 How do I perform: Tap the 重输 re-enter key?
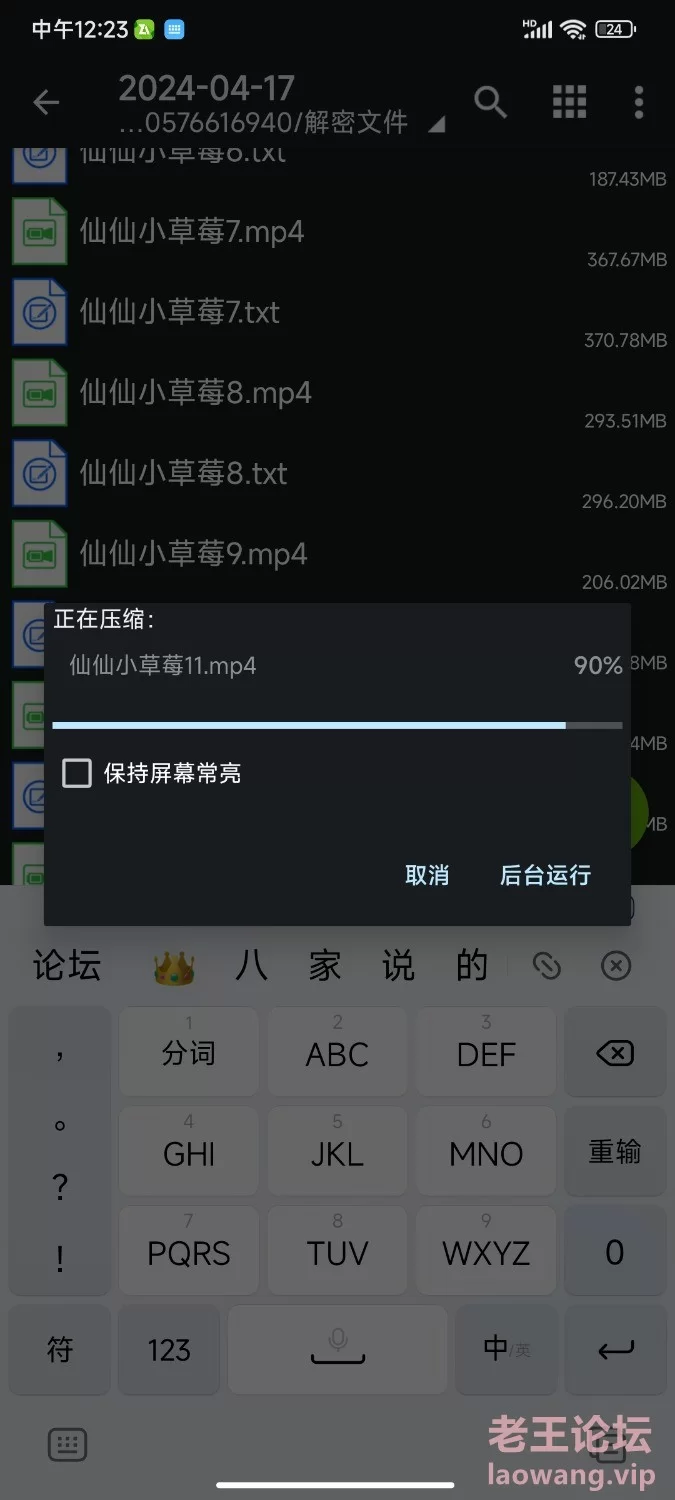coord(614,1152)
